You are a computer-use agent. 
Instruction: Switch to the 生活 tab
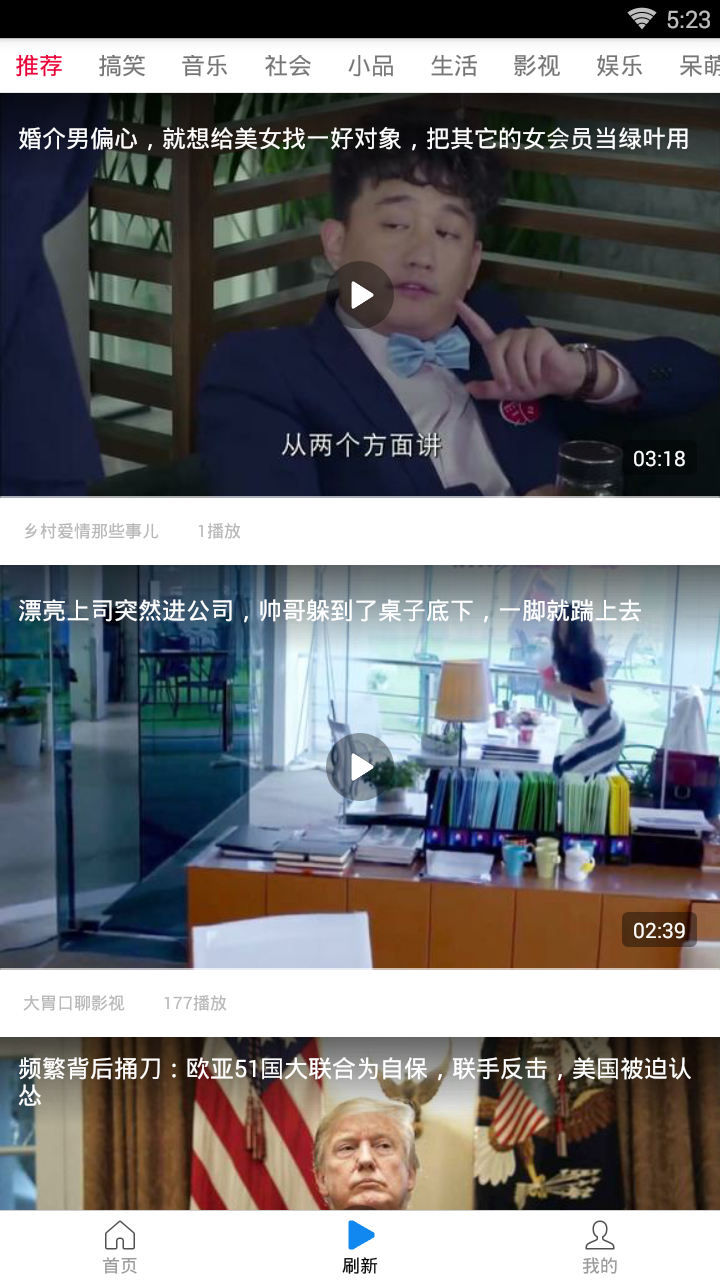tap(454, 66)
